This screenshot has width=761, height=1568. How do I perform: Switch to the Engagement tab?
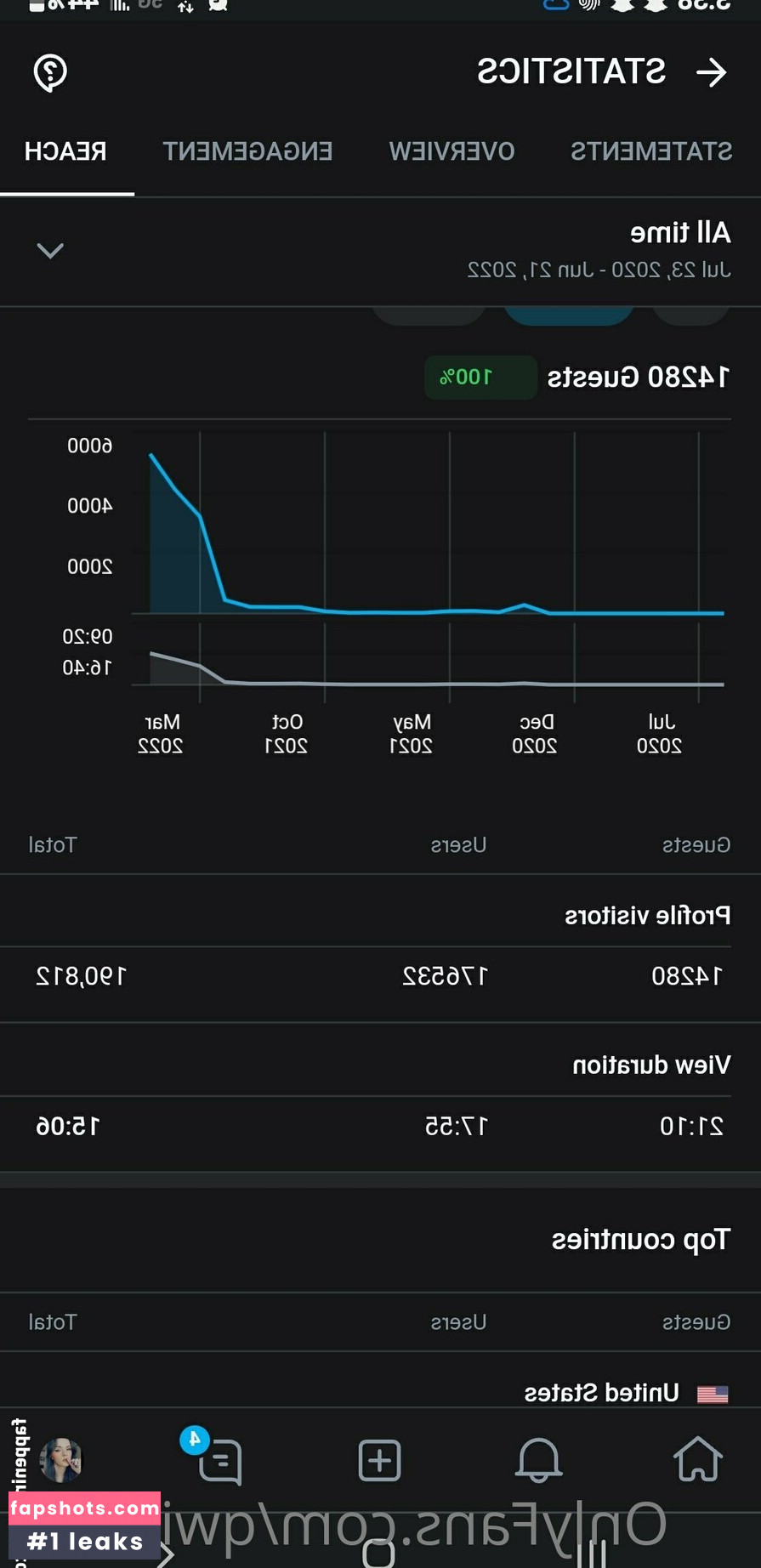tap(247, 151)
